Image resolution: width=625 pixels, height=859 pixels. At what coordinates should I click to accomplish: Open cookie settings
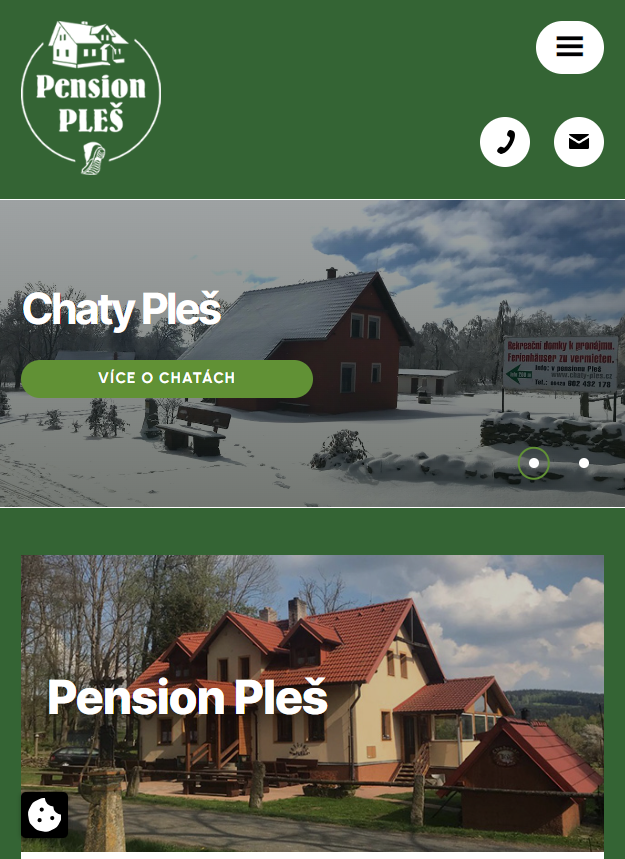pyautogui.click(x=44, y=815)
